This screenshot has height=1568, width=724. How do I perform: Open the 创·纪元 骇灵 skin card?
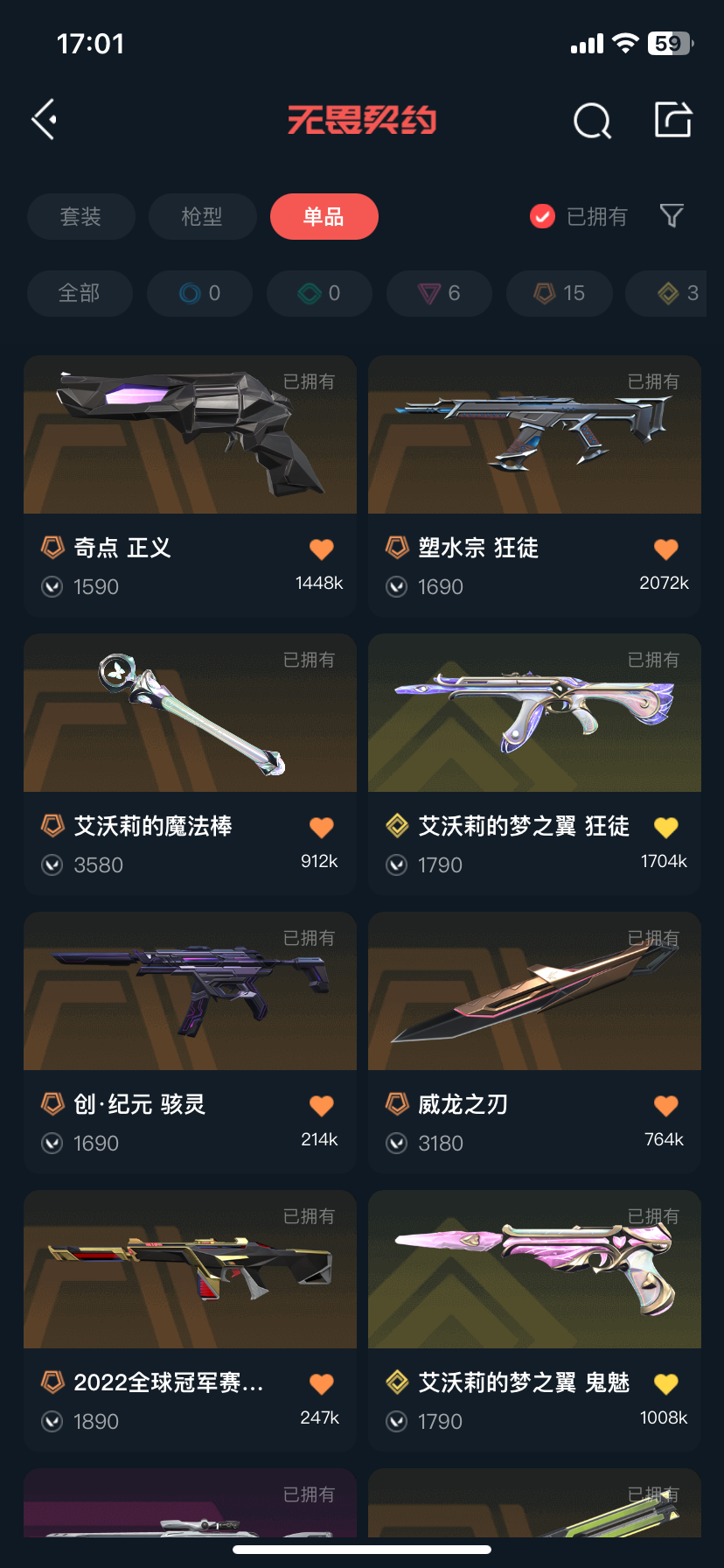click(x=190, y=1042)
